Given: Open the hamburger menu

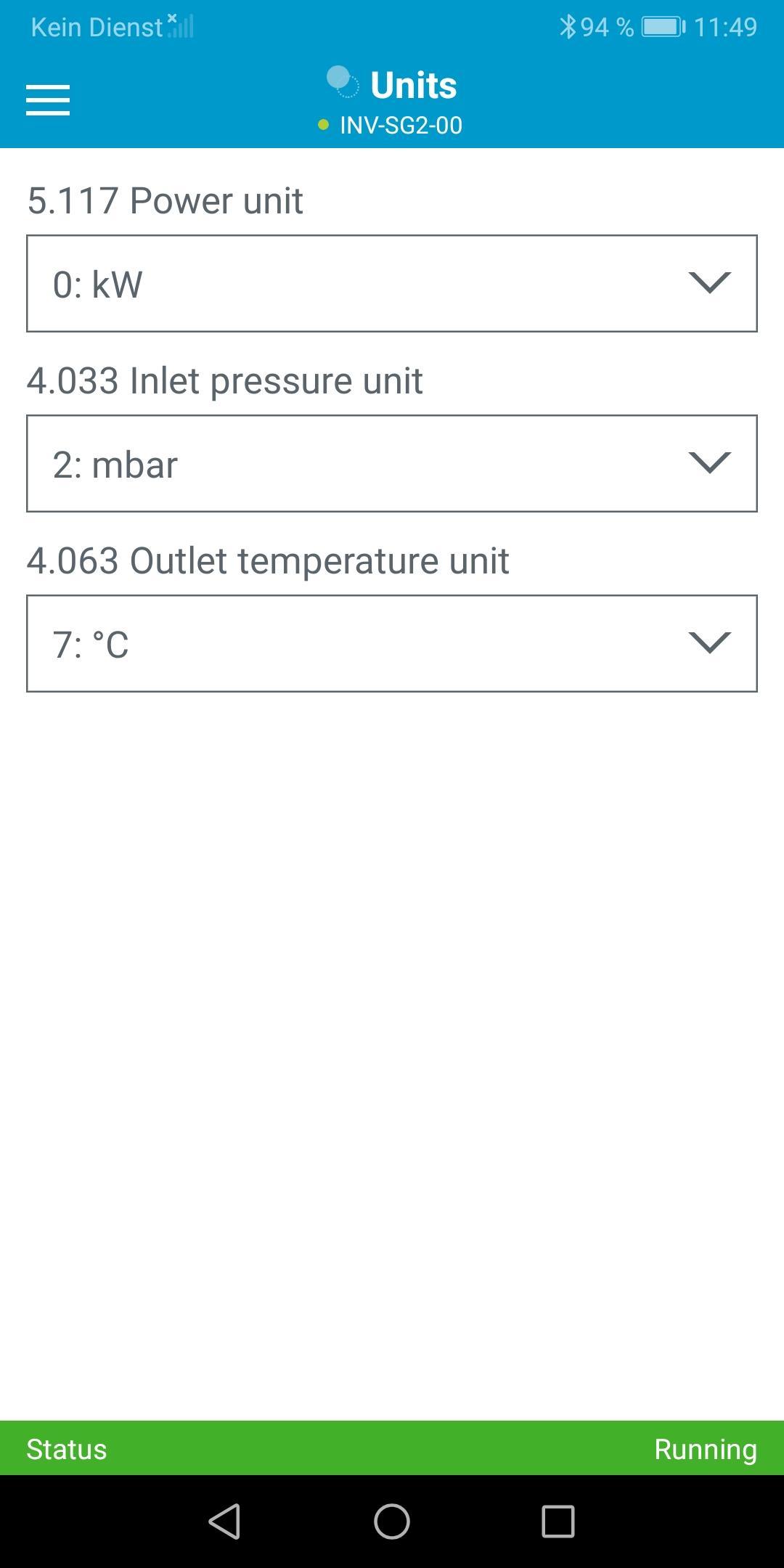Looking at the screenshot, I should (x=48, y=100).
